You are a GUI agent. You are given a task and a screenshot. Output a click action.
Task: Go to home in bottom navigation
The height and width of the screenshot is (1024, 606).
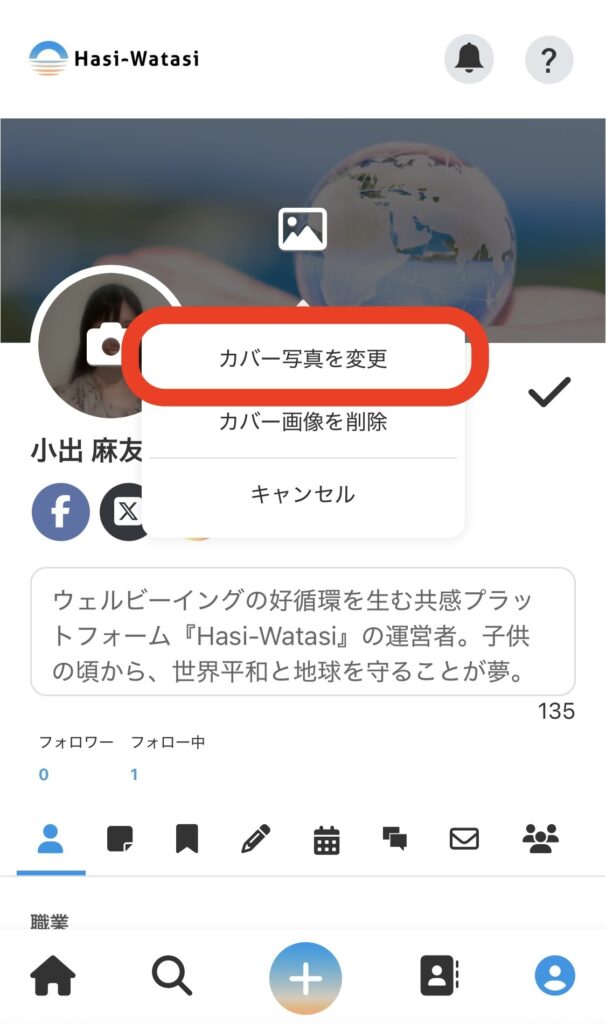point(53,976)
